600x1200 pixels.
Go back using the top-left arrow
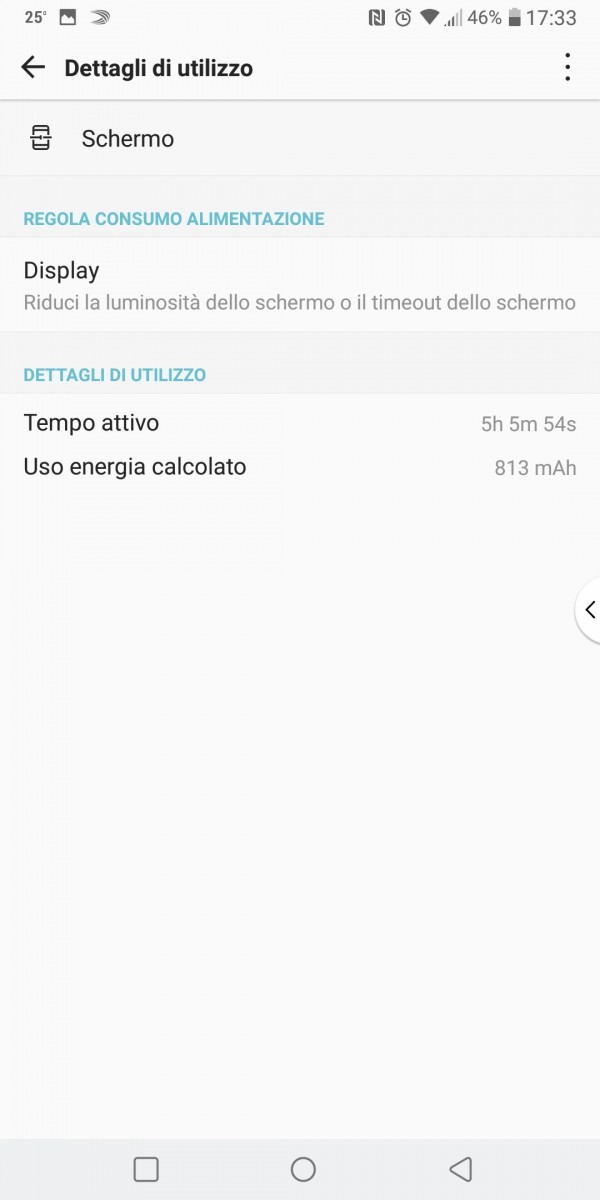(33, 68)
